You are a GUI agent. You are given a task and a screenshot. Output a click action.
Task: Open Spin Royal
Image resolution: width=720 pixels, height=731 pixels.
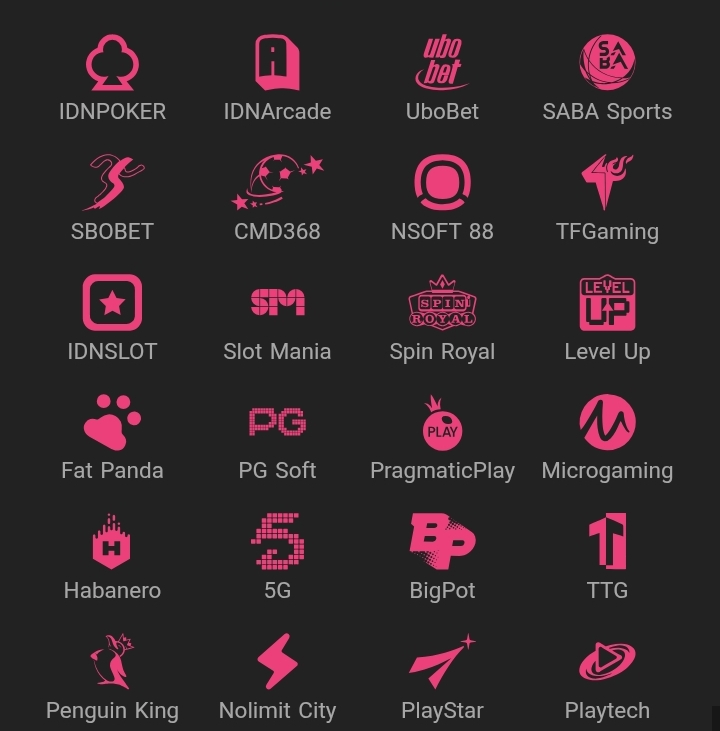pos(442,304)
